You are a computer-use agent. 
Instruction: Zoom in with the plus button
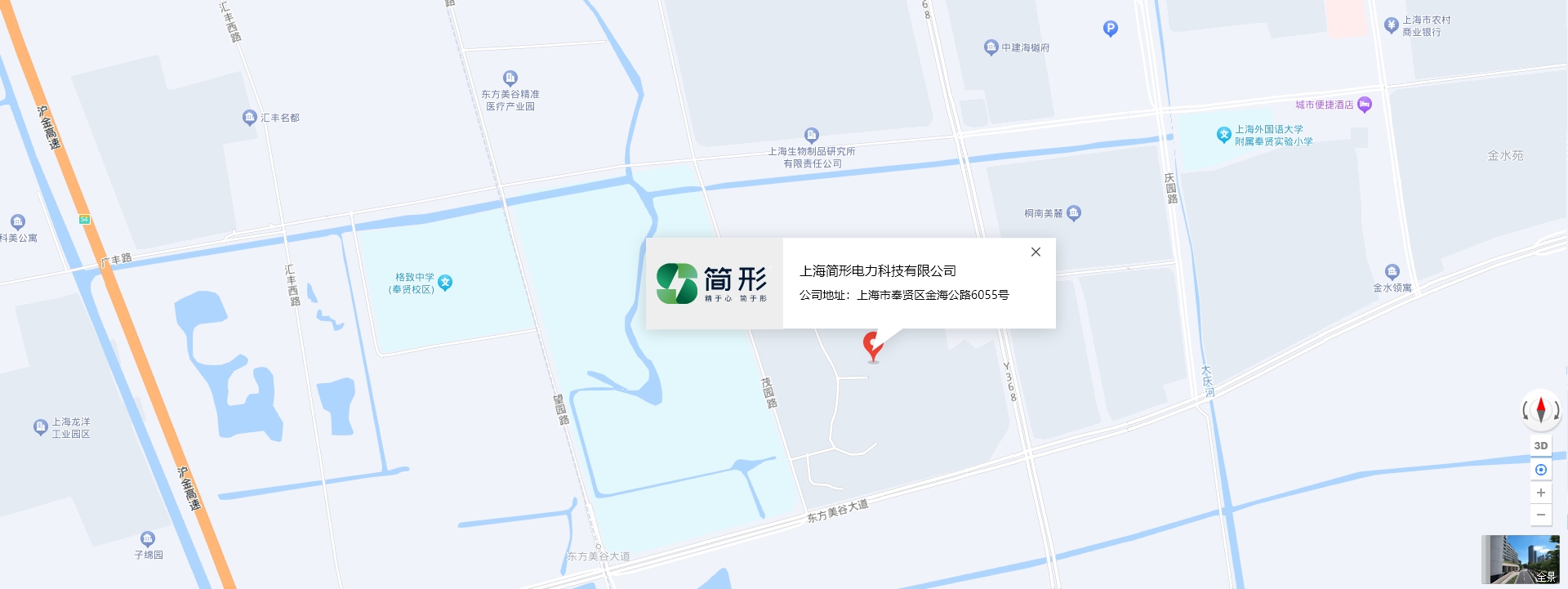coord(1540,493)
